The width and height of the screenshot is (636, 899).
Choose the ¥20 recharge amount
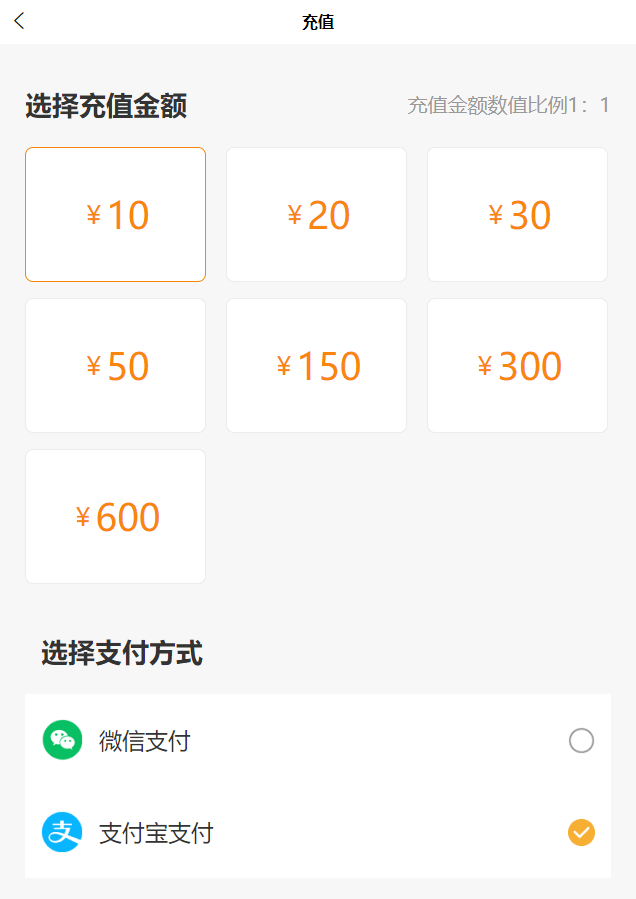(x=316, y=215)
